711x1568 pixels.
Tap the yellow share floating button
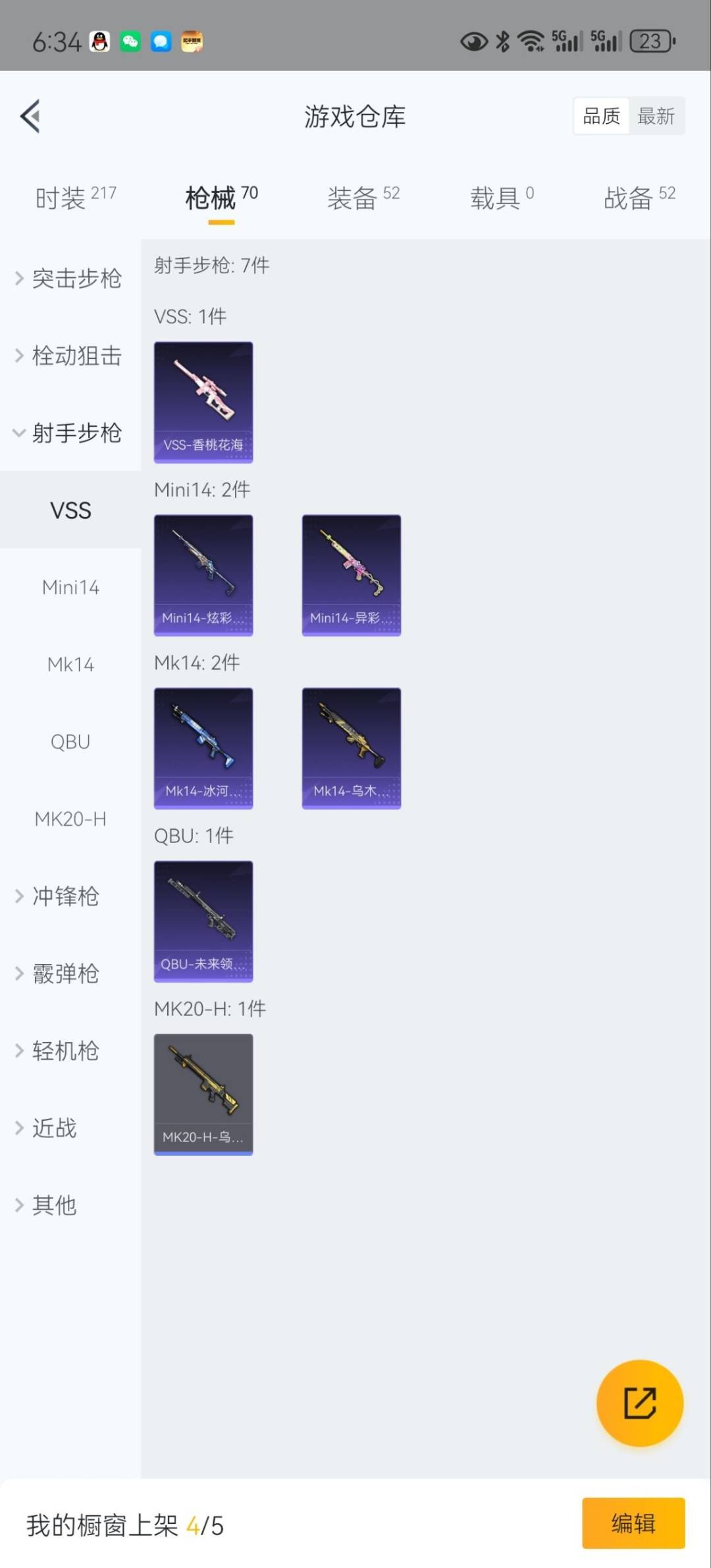(x=639, y=1403)
